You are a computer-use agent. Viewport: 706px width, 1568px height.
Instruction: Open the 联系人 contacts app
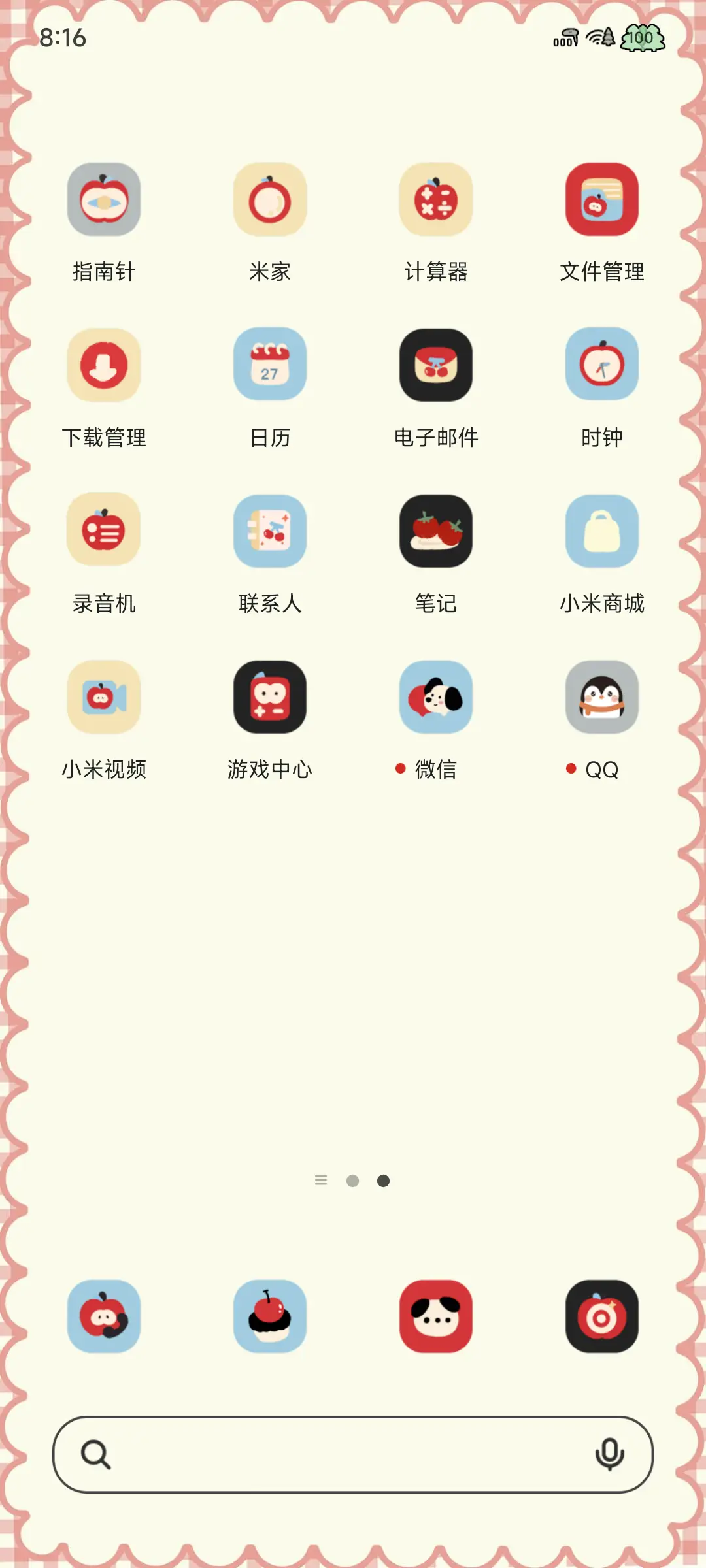coord(270,531)
